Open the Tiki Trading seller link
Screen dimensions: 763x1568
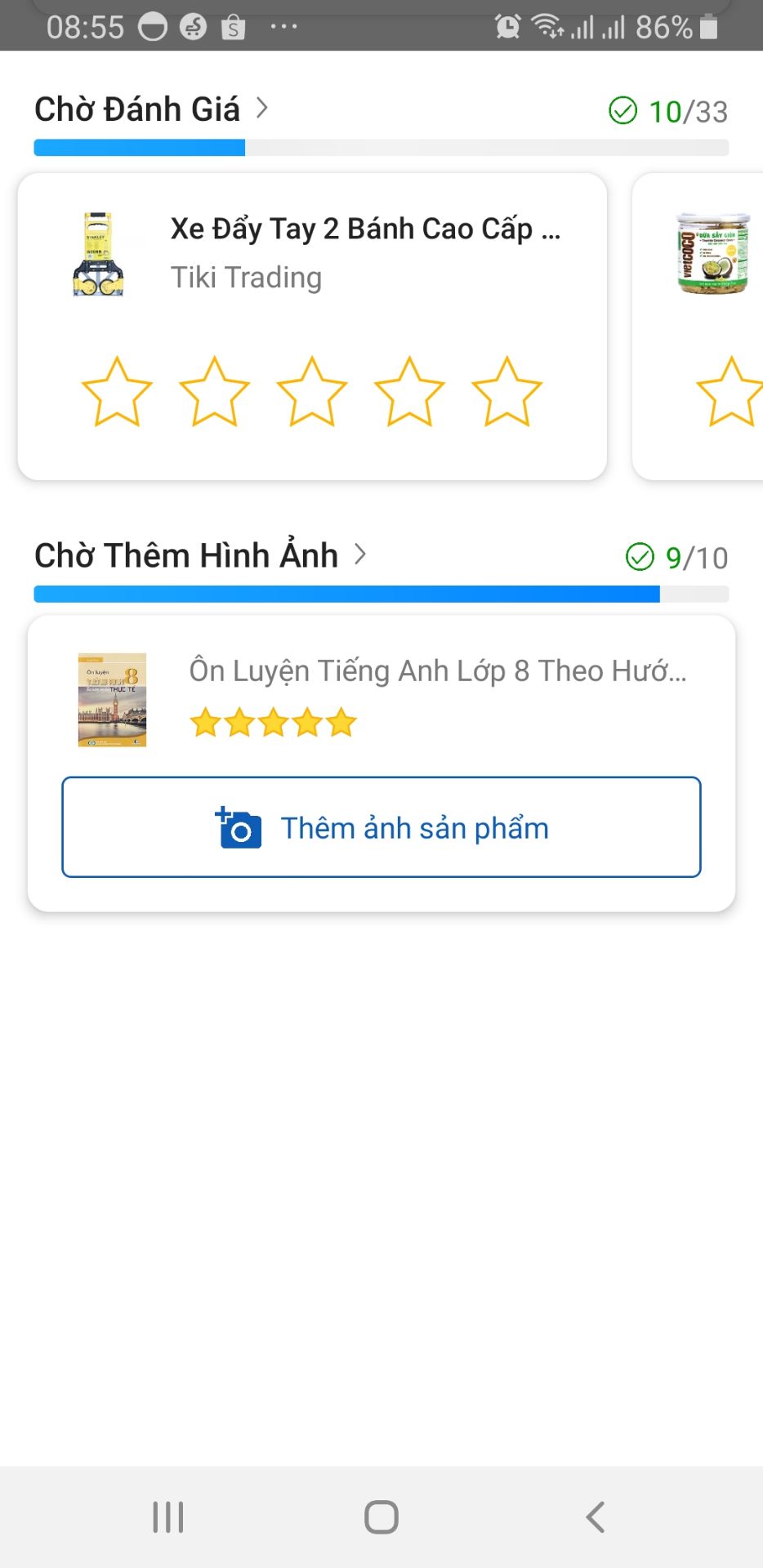(245, 278)
